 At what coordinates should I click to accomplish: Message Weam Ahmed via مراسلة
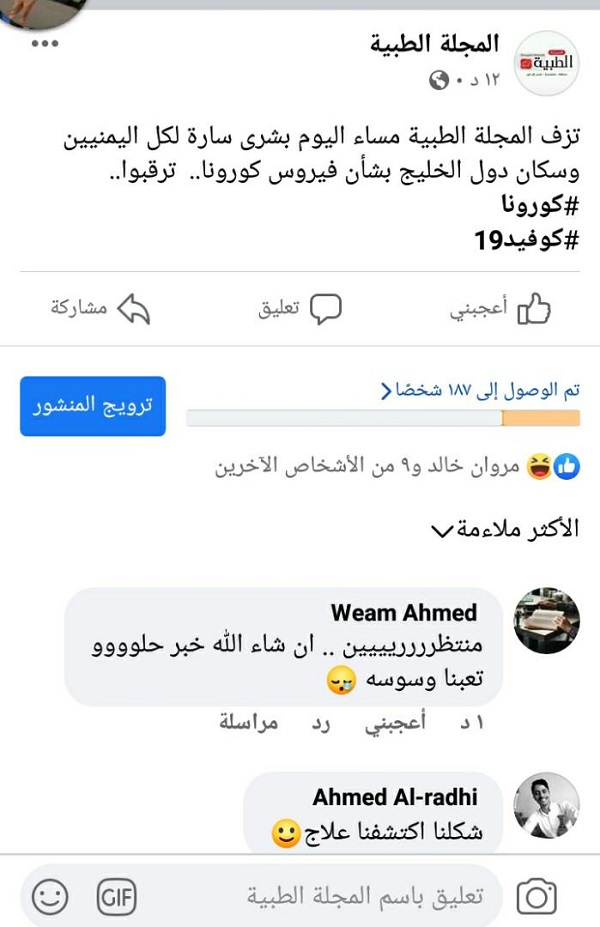tap(249, 723)
